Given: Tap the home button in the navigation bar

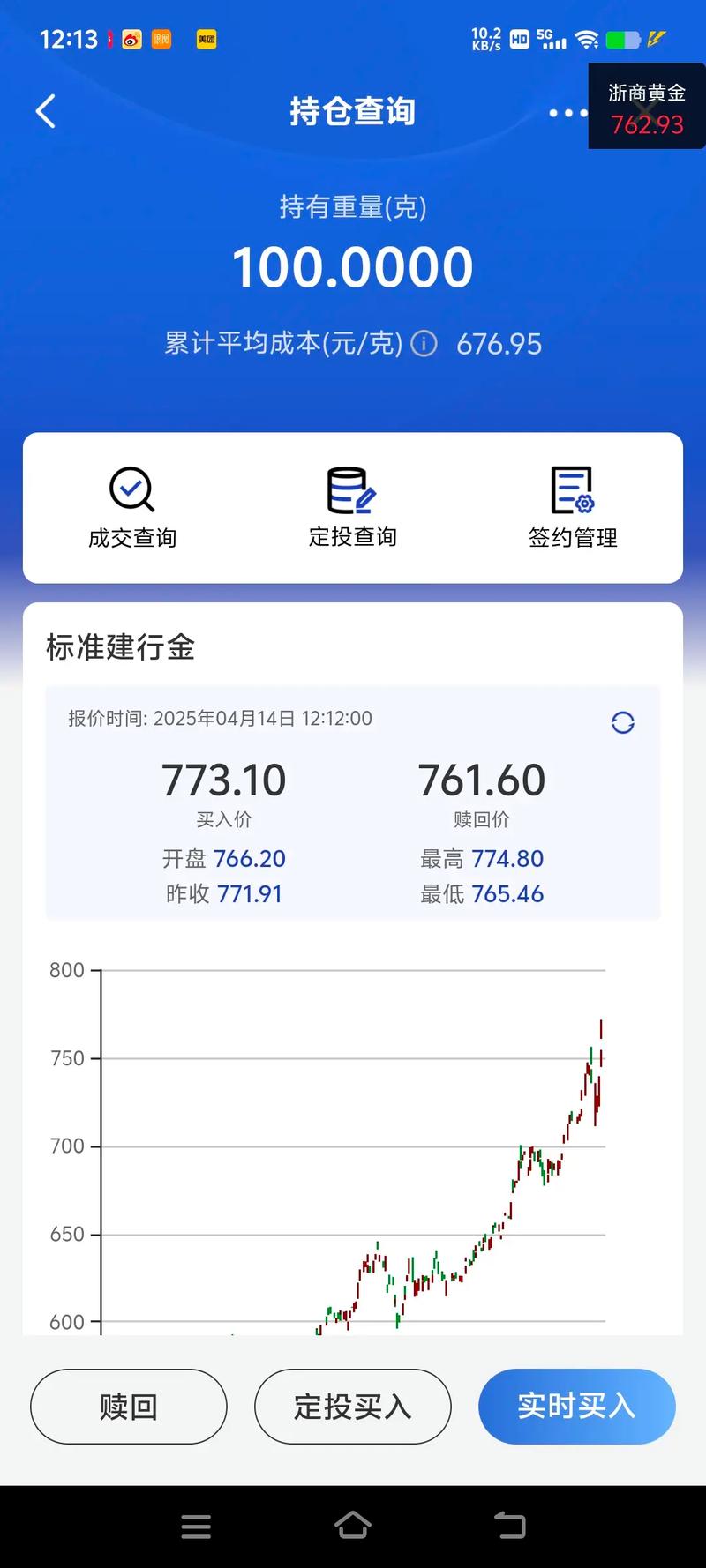Looking at the screenshot, I should coord(353,1526).
